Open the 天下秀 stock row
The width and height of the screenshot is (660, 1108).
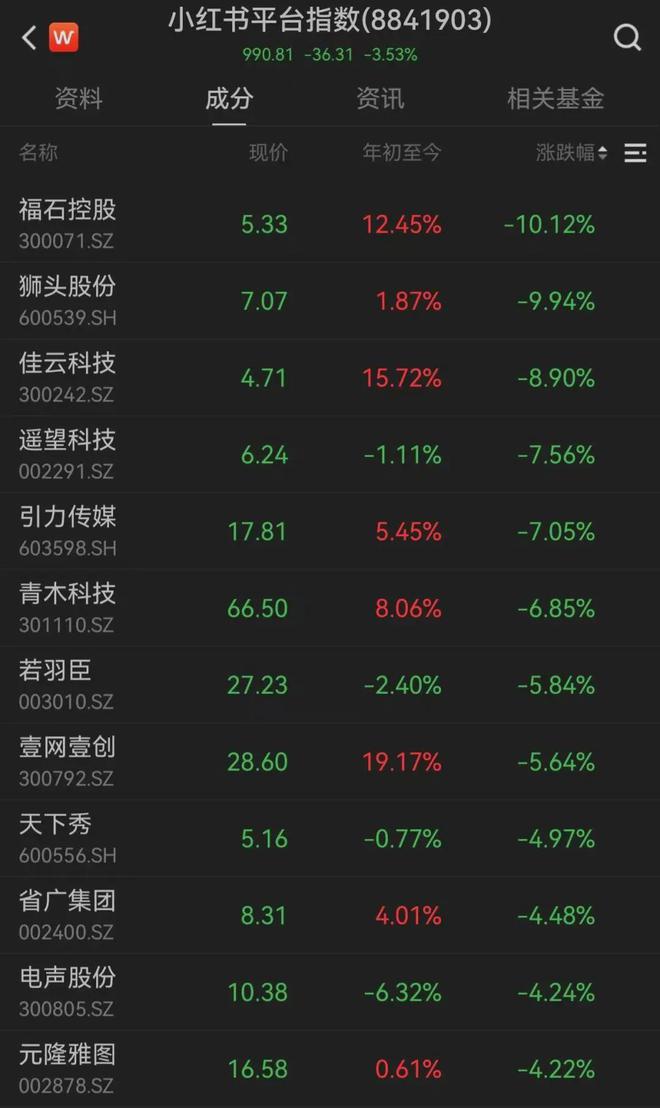coord(330,839)
